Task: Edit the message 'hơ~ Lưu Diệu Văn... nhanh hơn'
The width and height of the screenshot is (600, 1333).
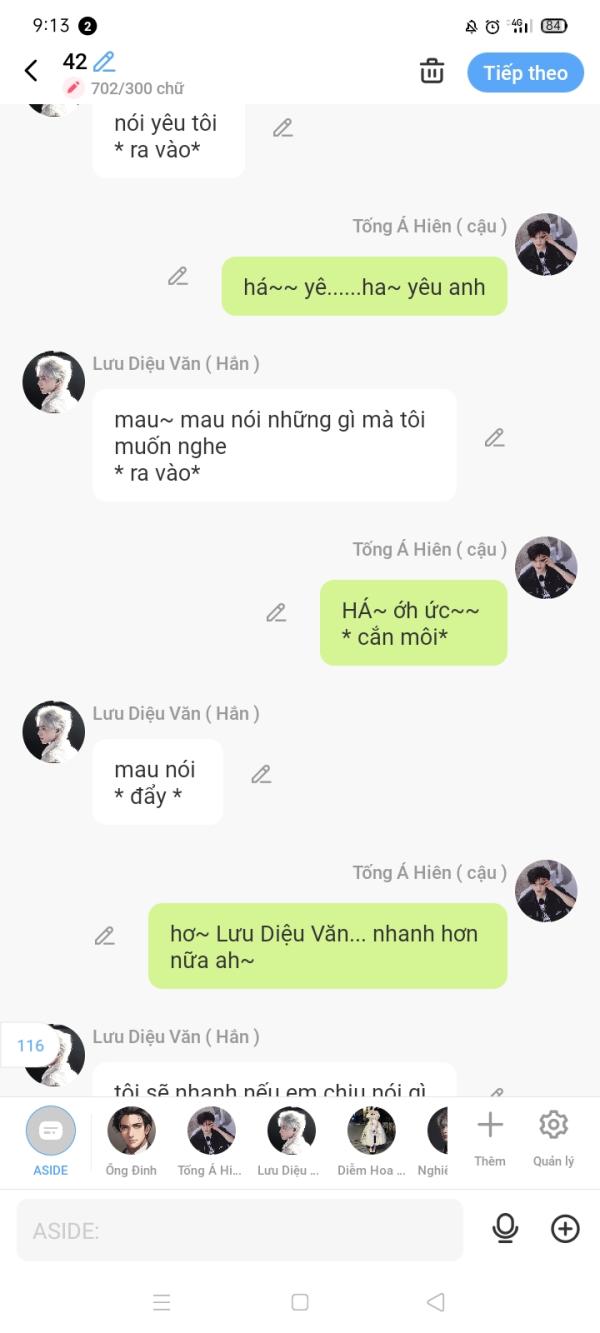Action: point(104,935)
